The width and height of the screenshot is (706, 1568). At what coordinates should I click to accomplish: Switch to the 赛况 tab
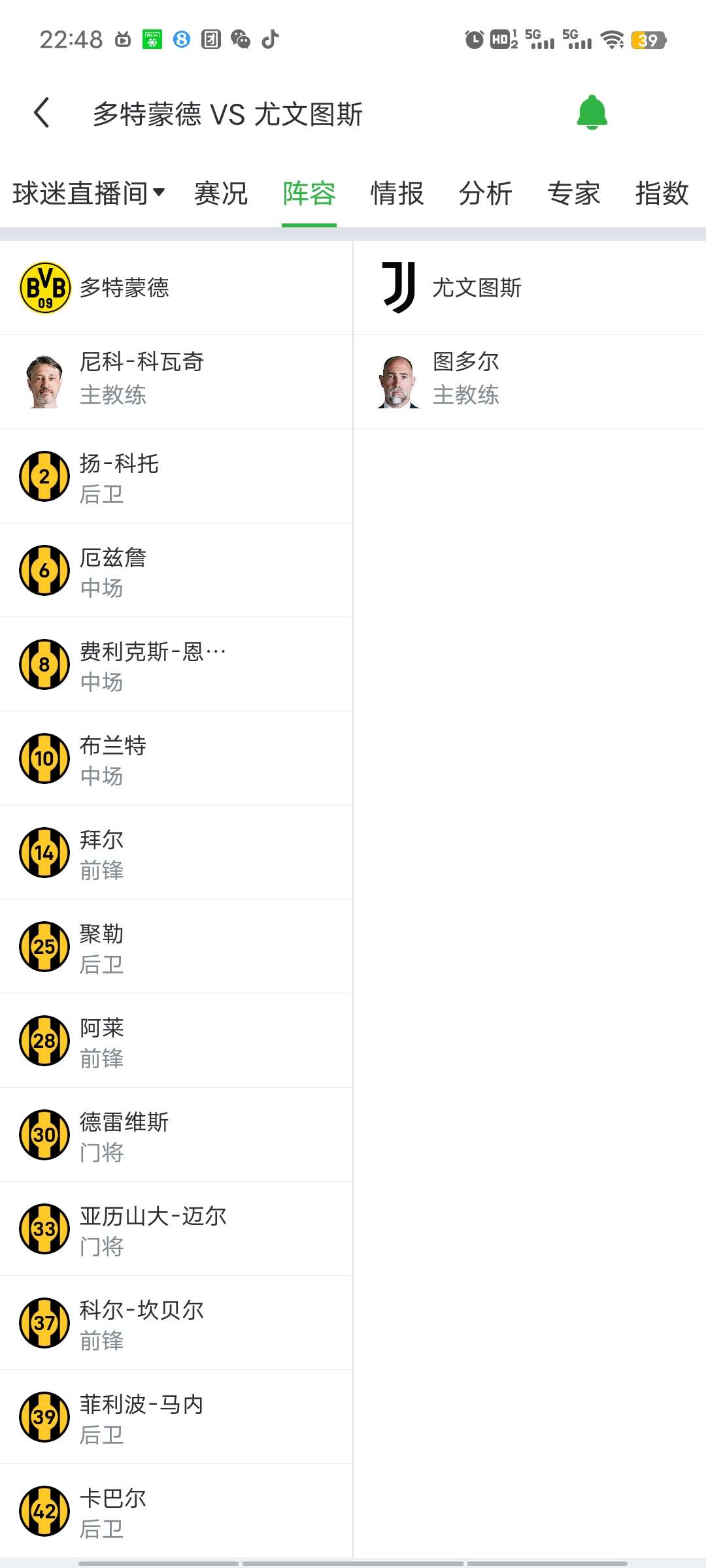[x=221, y=193]
